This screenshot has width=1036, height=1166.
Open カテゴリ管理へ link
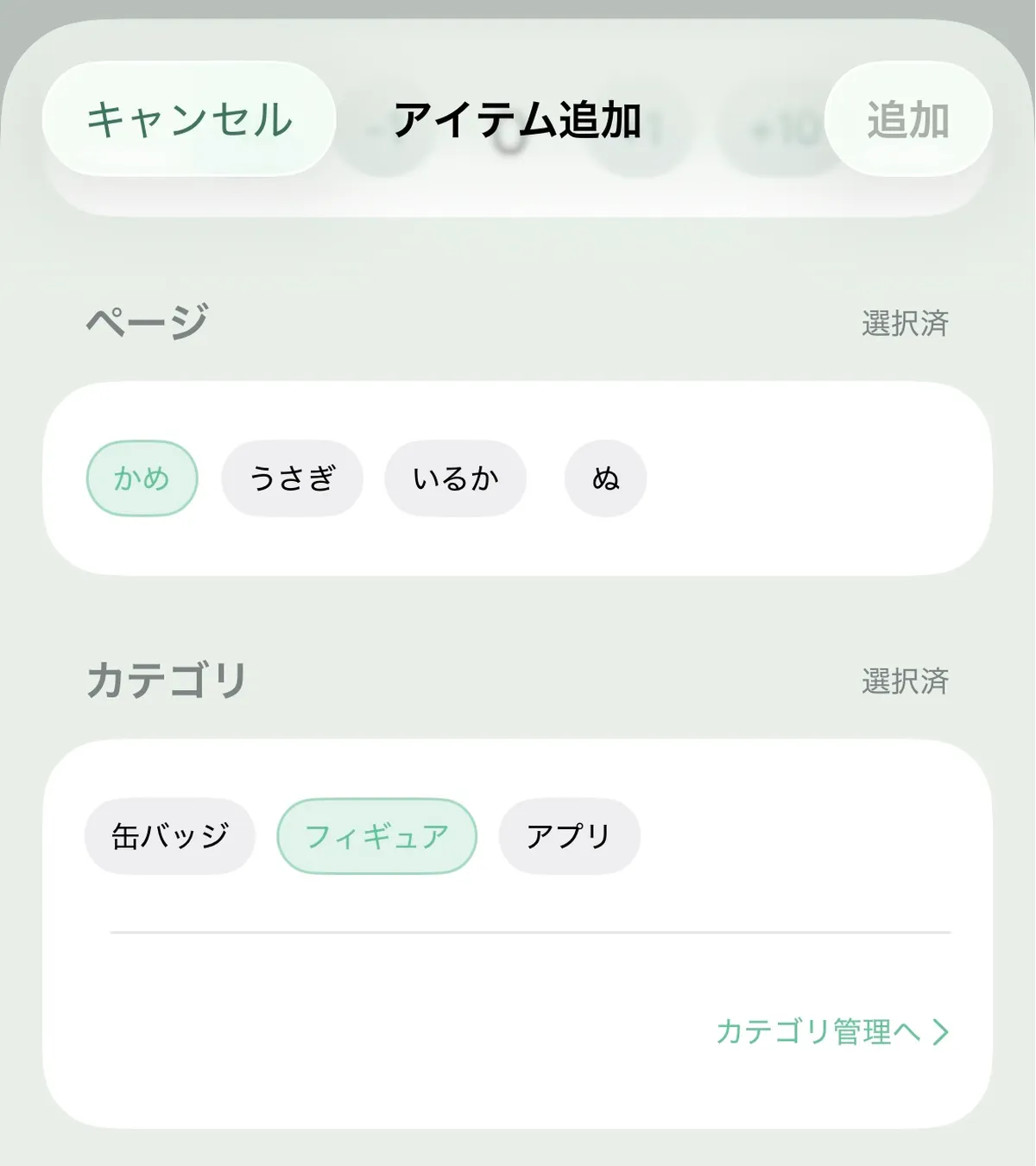833,1031
